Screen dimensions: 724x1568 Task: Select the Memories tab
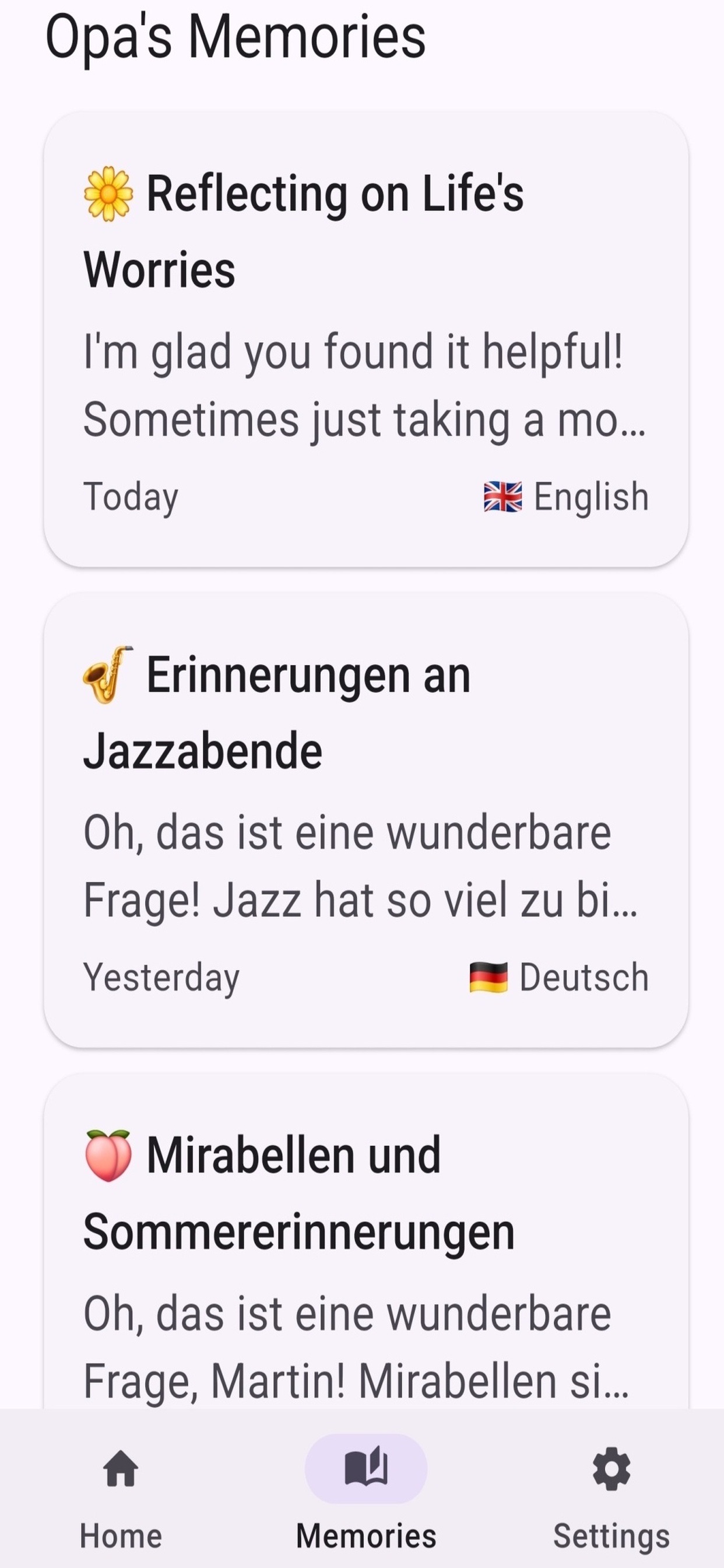[x=365, y=1487]
